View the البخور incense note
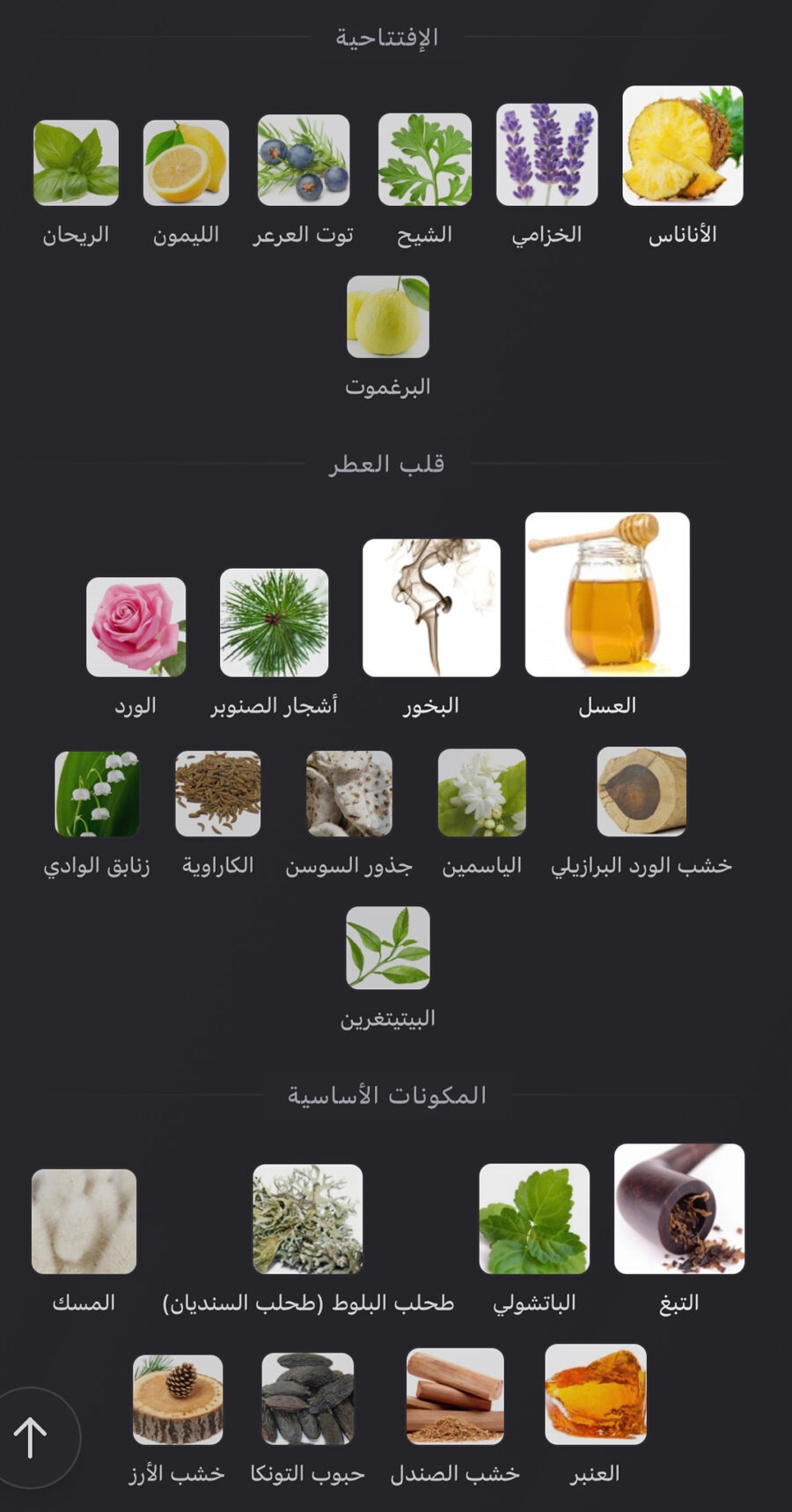 (x=431, y=607)
